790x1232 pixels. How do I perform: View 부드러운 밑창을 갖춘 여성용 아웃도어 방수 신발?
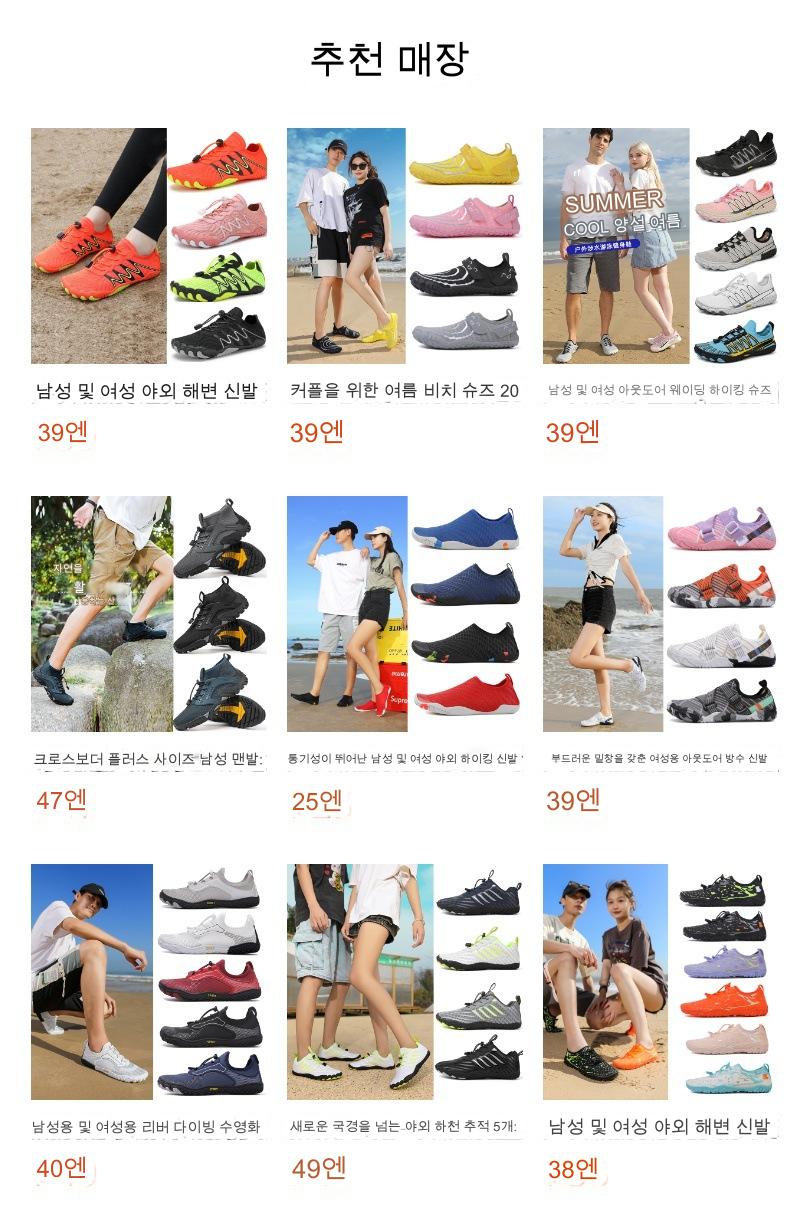[661, 656]
